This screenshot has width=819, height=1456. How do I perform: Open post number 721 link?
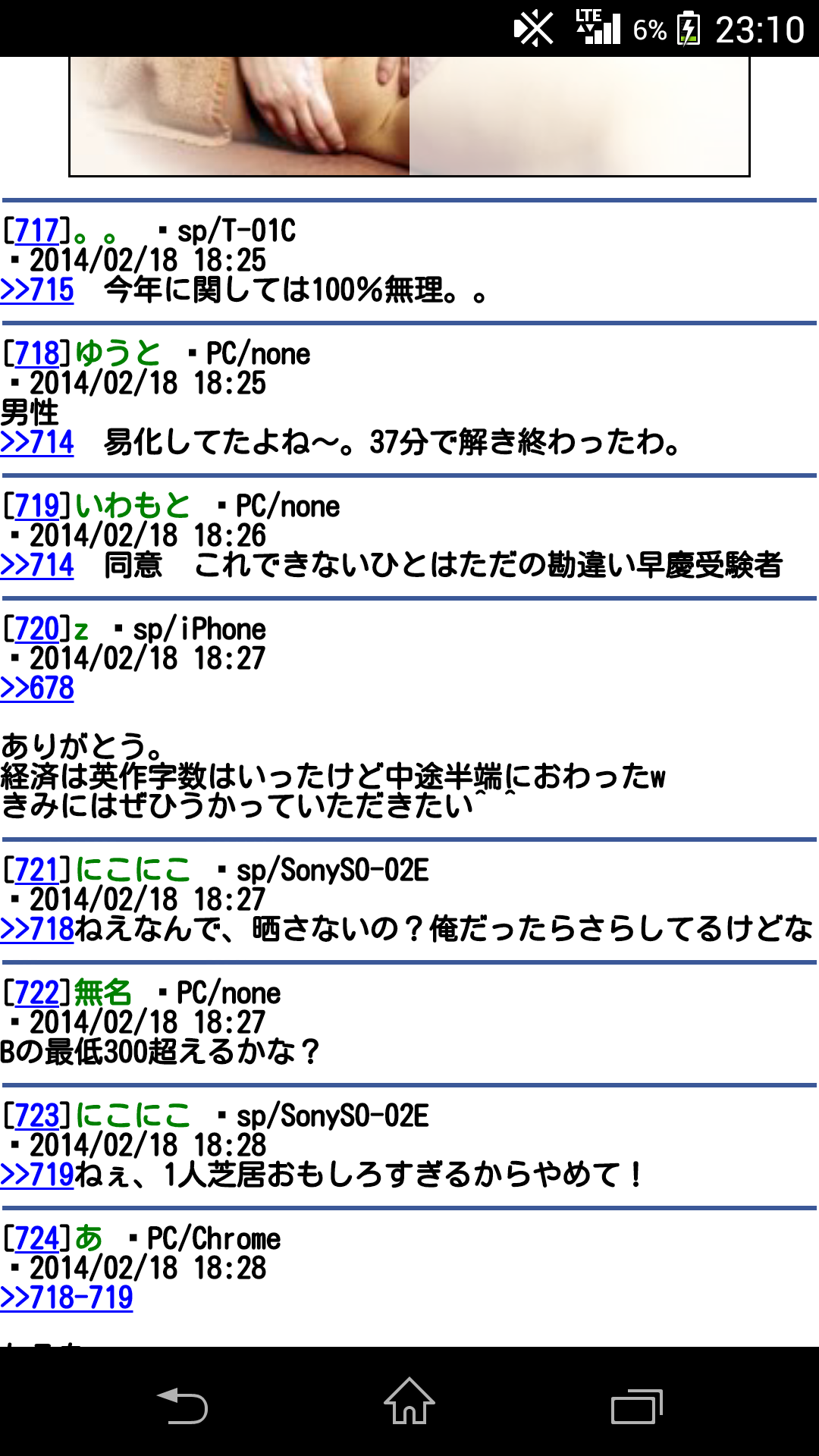pos(36,870)
